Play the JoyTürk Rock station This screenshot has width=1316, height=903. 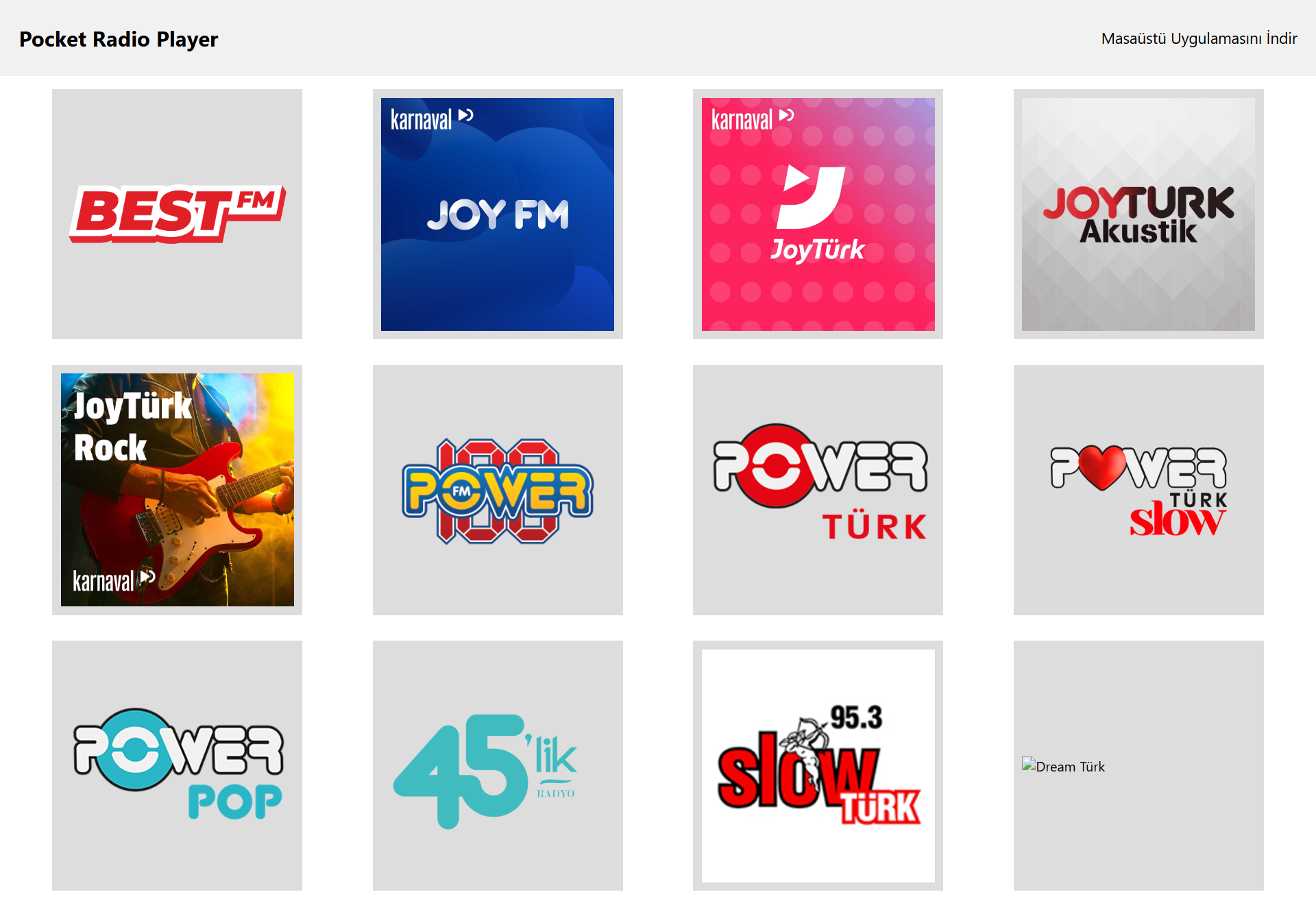(177, 490)
